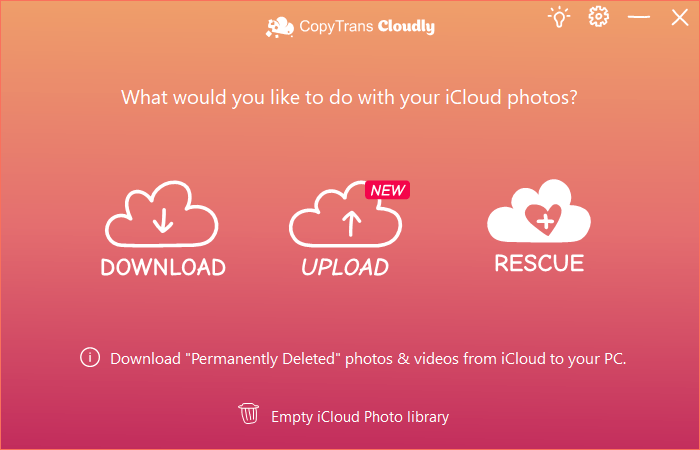The width and height of the screenshot is (700, 450).
Task: Choose Upload photos to iCloud
Action: tap(345, 229)
